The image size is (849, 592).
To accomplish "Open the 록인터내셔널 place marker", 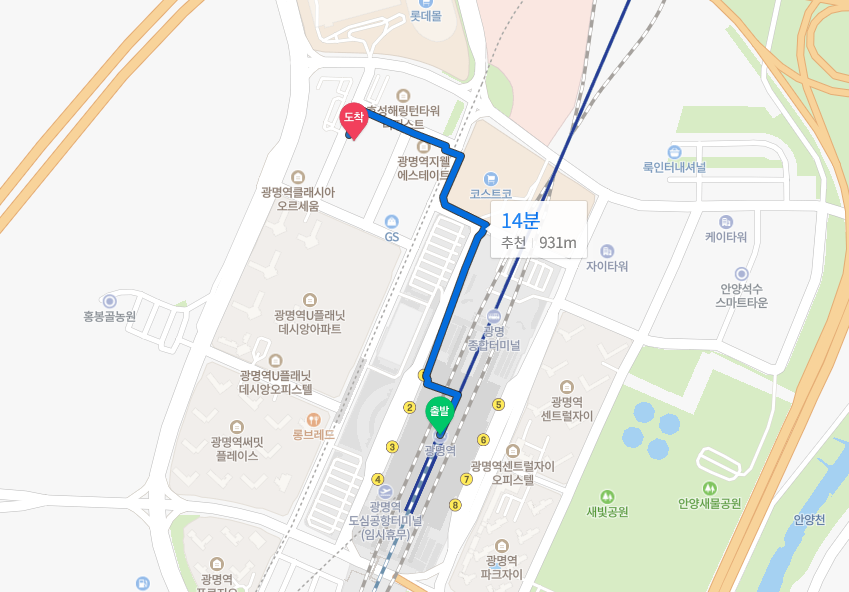I will pos(674,152).
